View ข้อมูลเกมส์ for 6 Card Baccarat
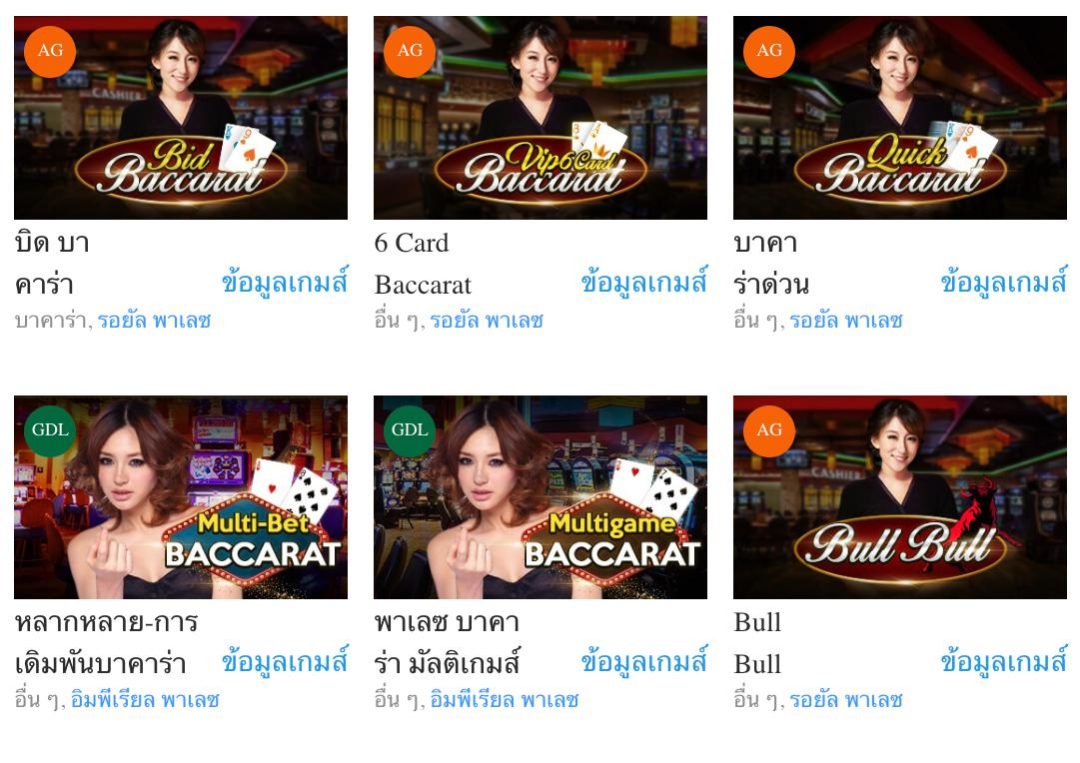The height and width of the screenshot is (763, 1080). click(643, 283)
